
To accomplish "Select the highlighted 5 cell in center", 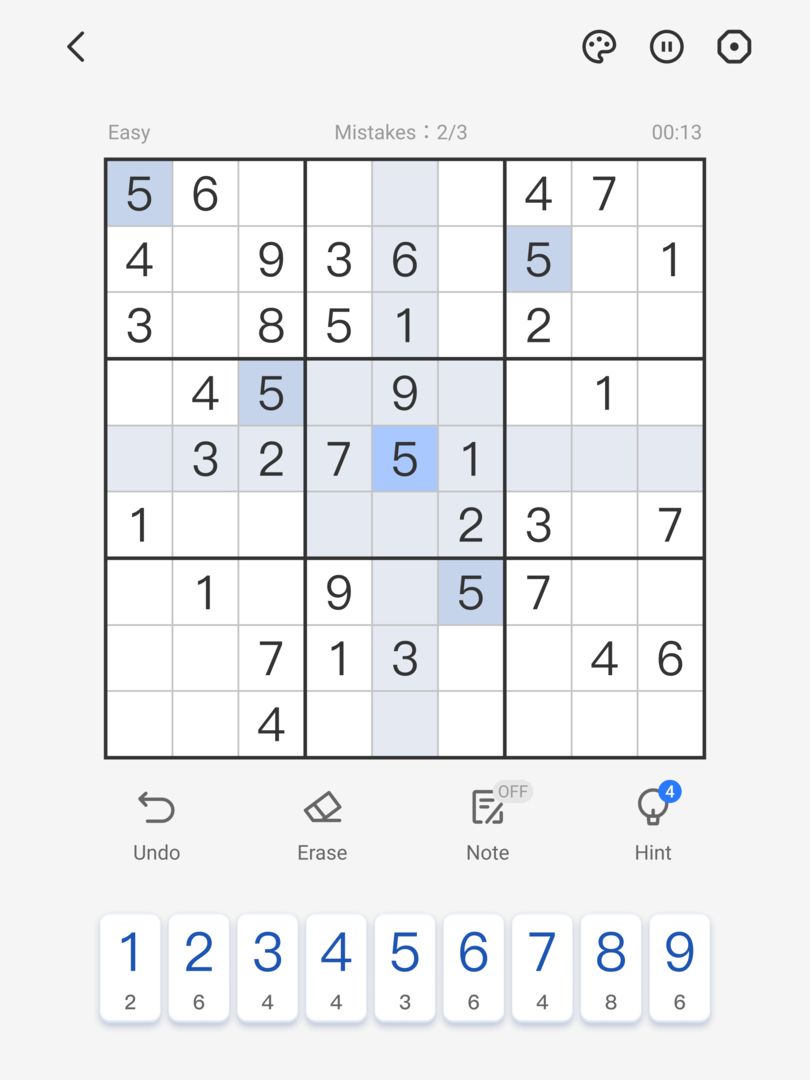I will [405, 459].
